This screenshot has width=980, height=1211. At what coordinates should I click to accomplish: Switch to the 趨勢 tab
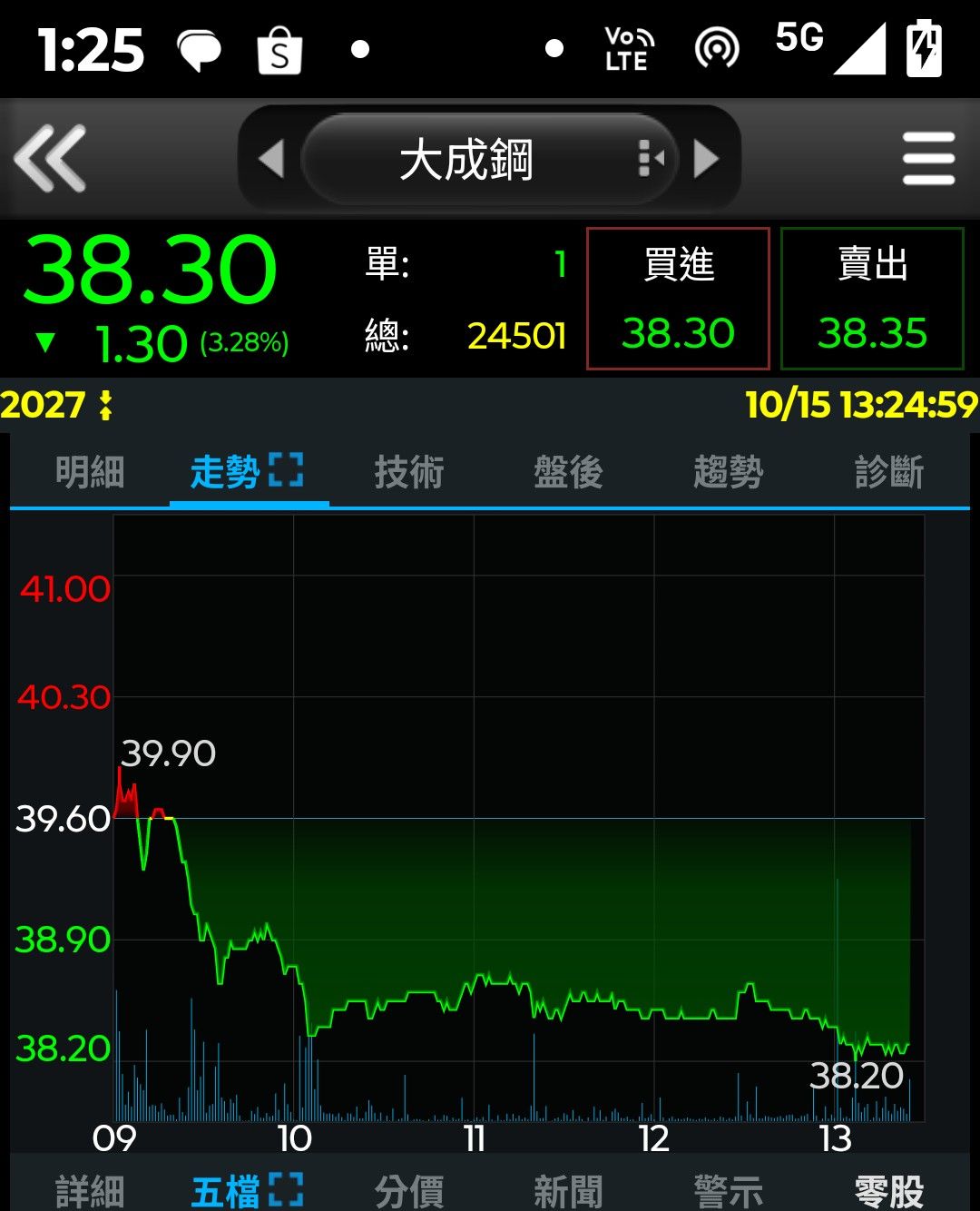coord(728,473)
